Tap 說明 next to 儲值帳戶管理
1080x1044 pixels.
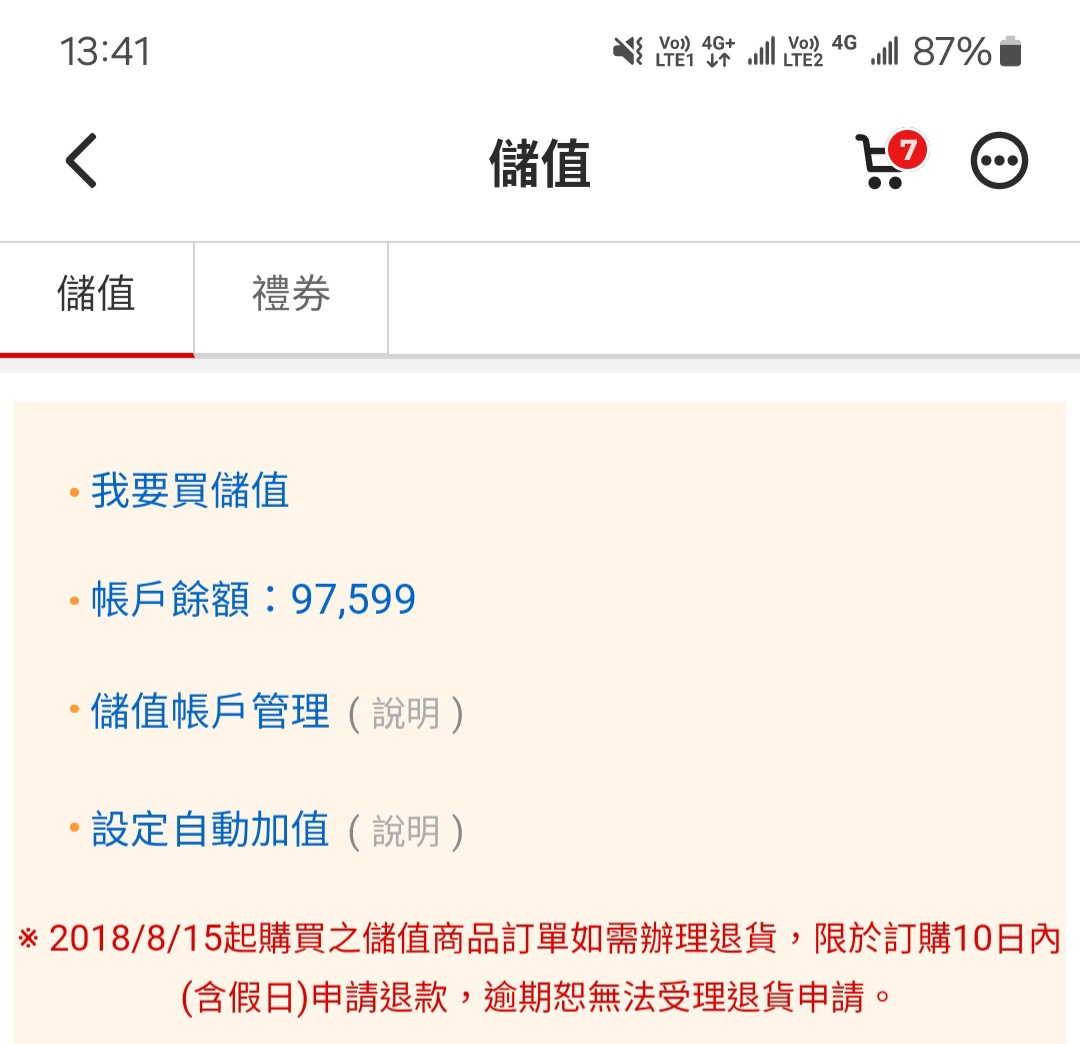click(405, 714)
